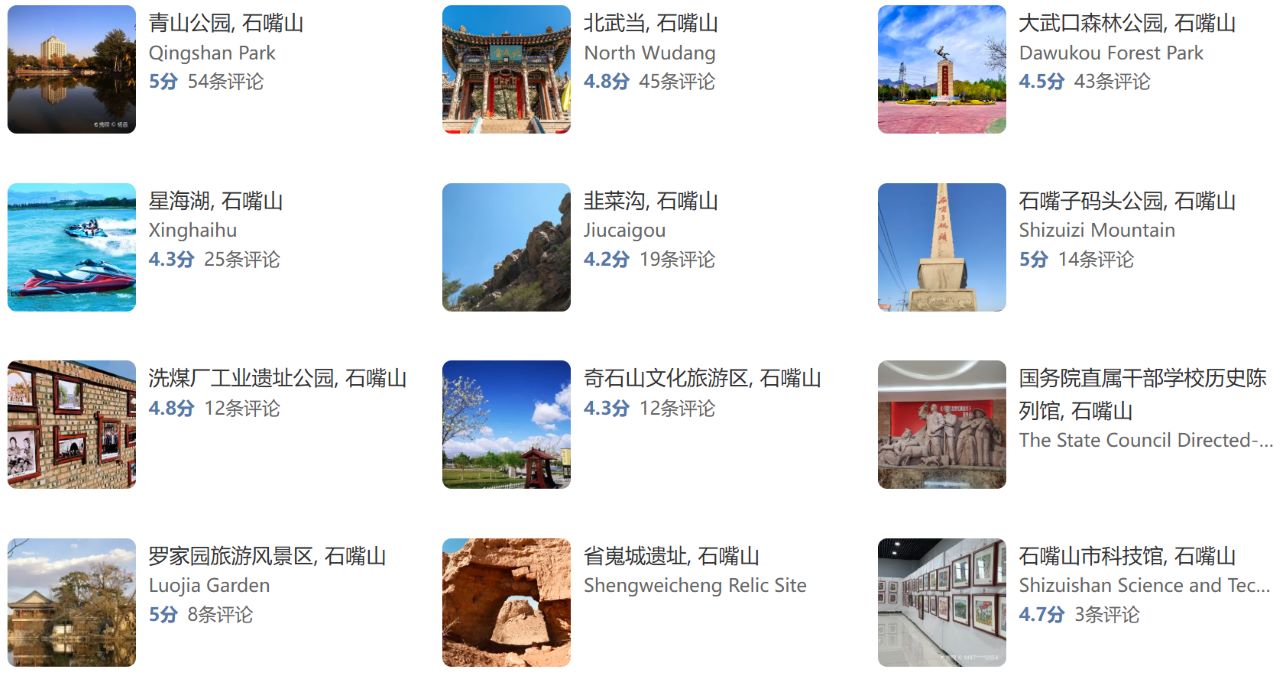View Shizuizi Mountain wharf park details

(1127, 201)
